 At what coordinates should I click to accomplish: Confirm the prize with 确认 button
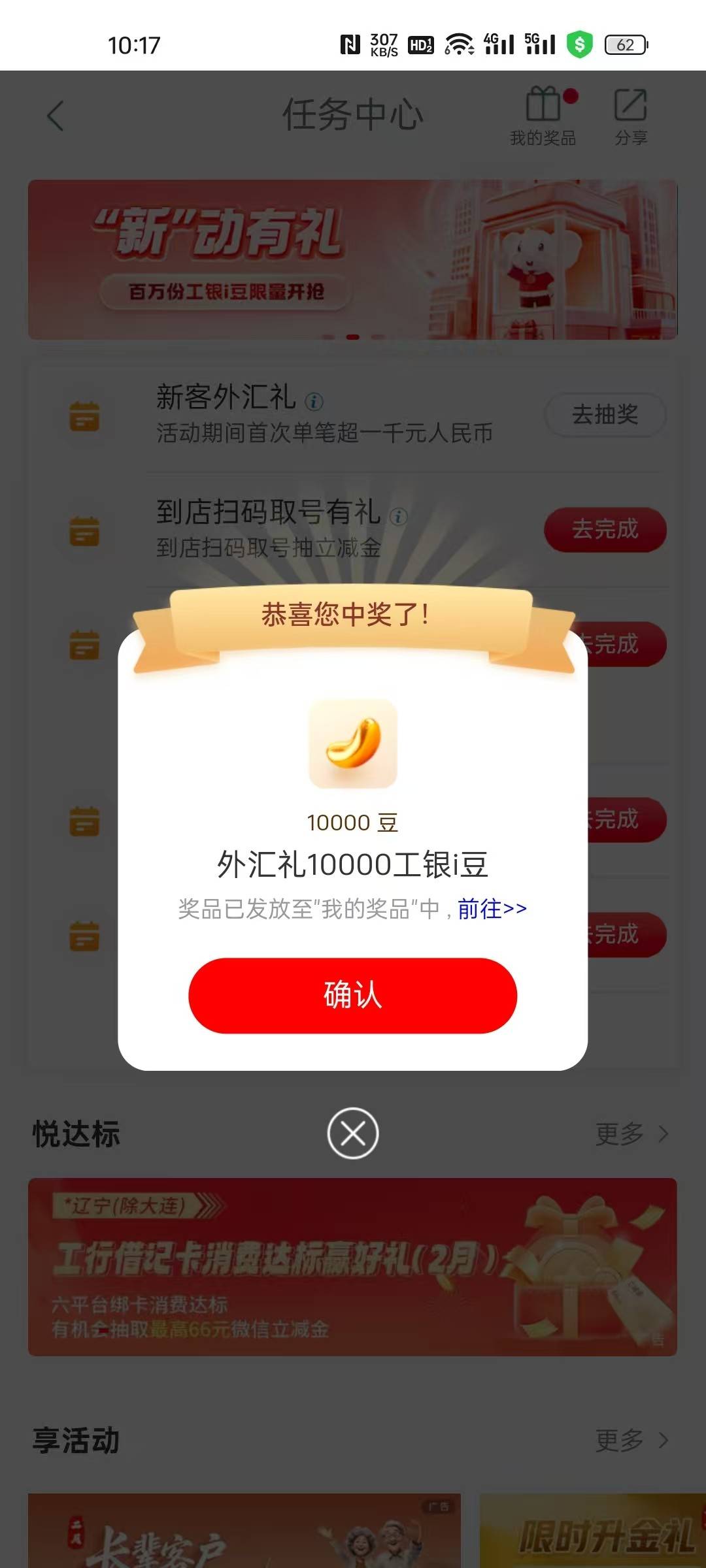pyautogui.click(x=352, y=995)
